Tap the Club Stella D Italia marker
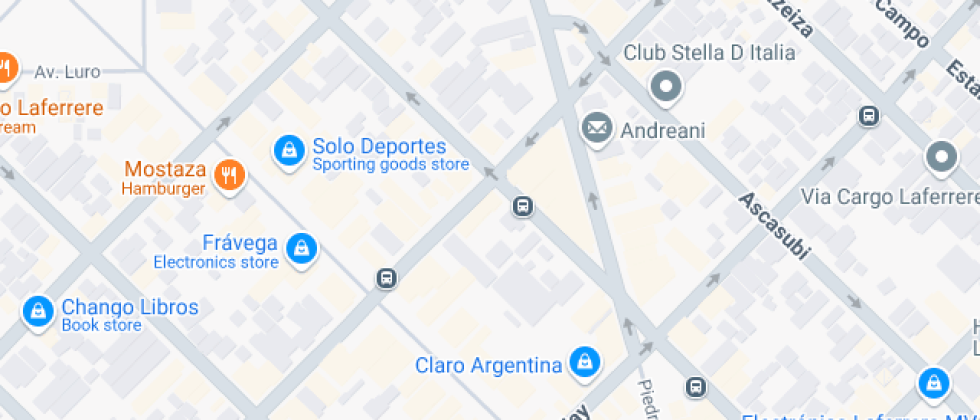The height and width of the screenshot is (420, 980). coord(666,86)
